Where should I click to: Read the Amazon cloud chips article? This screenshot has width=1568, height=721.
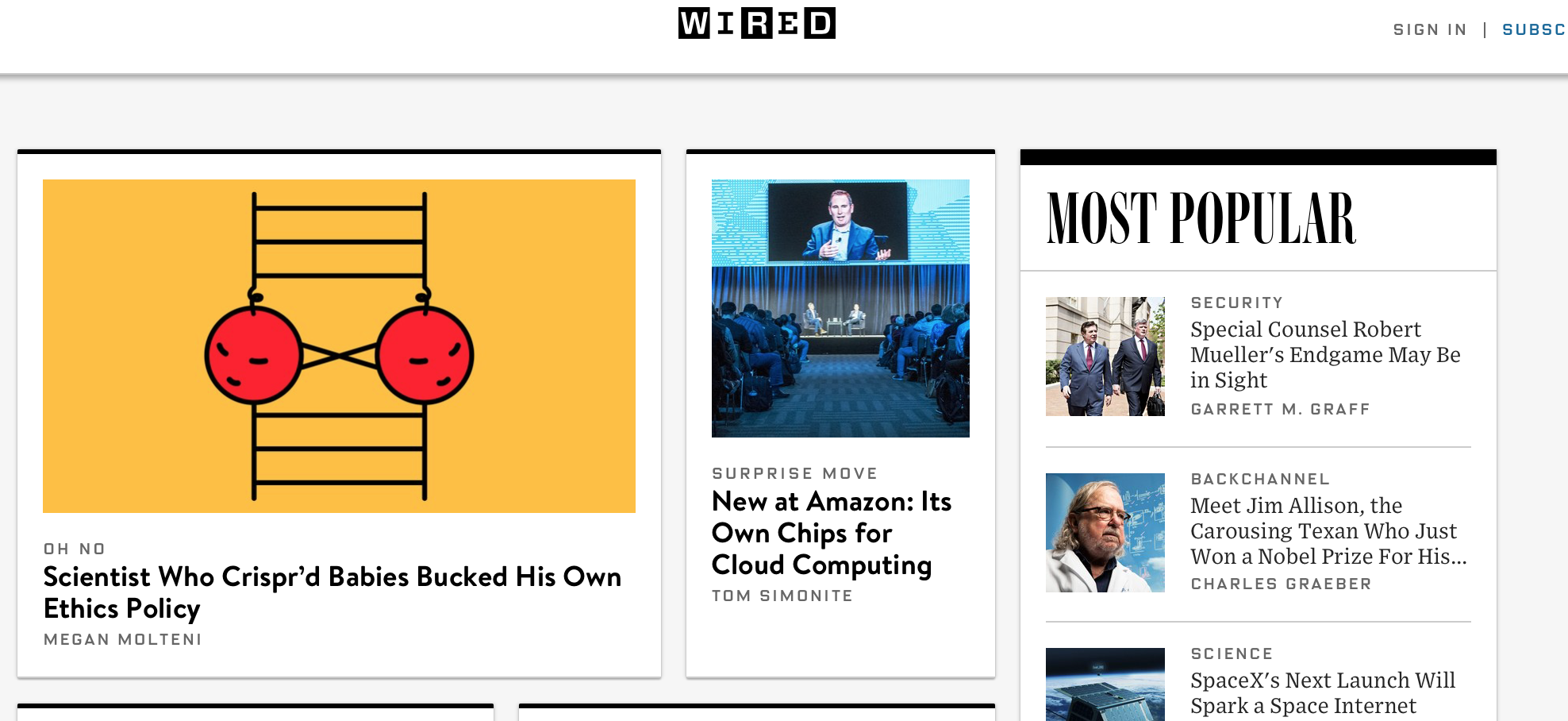(x=831, y=533)
